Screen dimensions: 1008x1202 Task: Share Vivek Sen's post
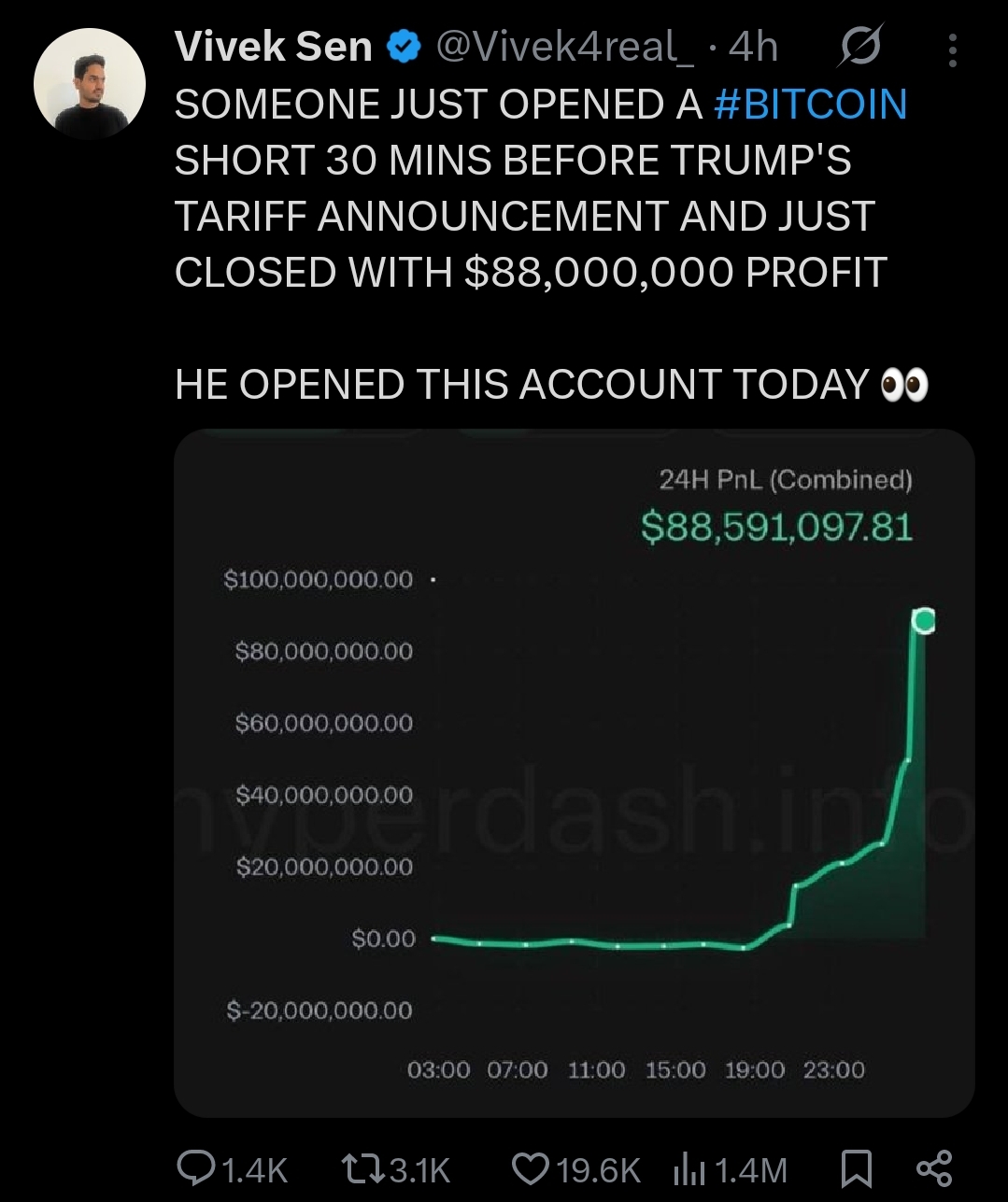coord(934,1168)
